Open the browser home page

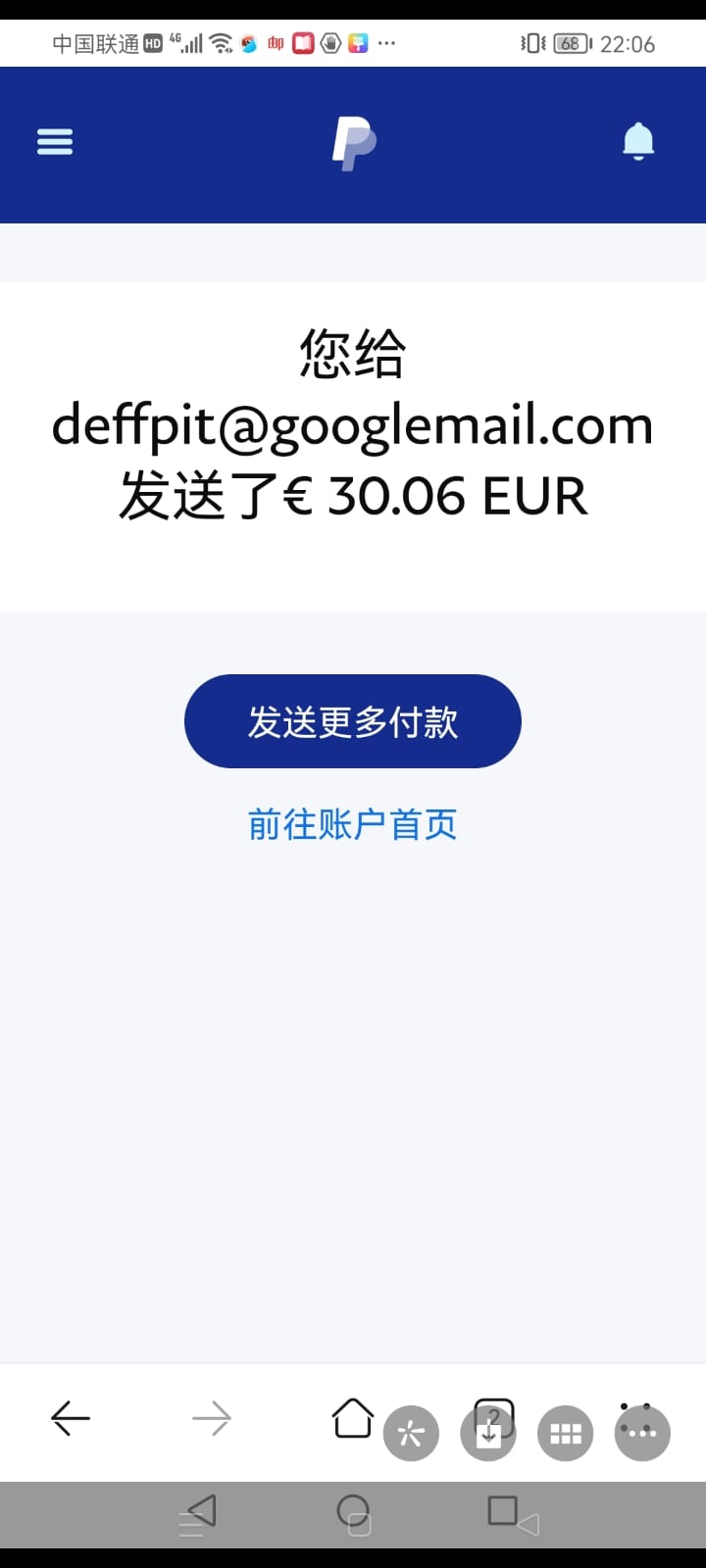tap(352, 1418)
